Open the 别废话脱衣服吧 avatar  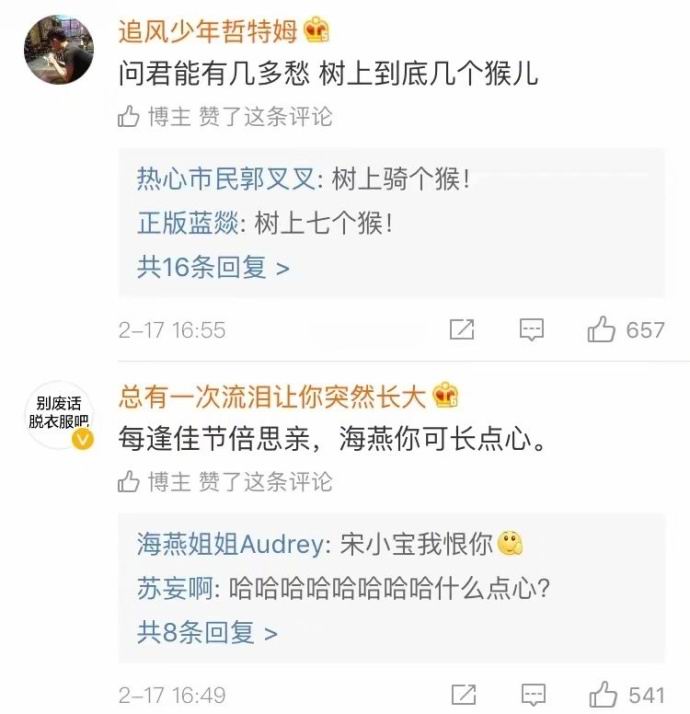click(58, 414)
